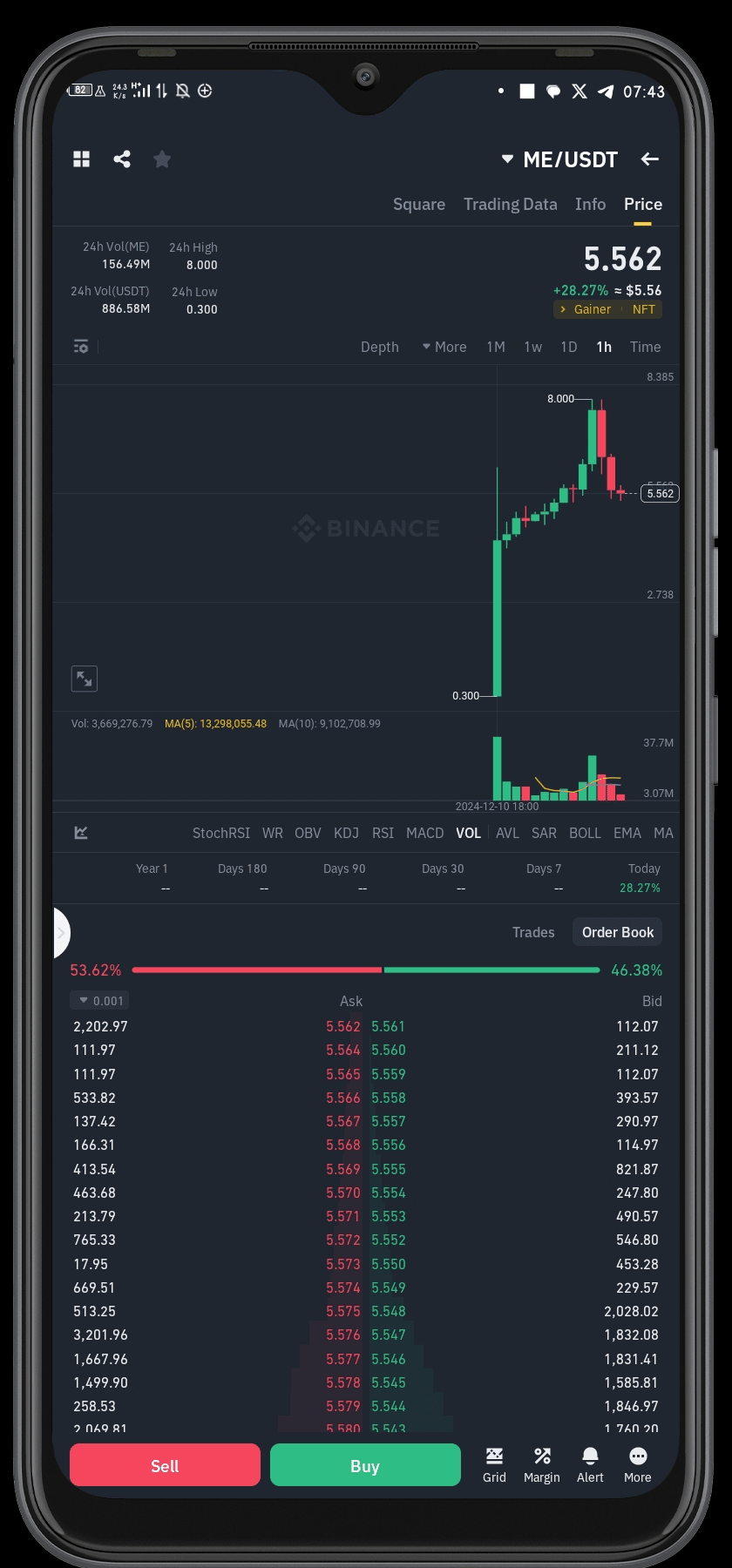Open the ME/USDT pair selector
Image resolution: width=732 pixels, height=1568 pixels.
pyautogui.click(x=560, y=160)
